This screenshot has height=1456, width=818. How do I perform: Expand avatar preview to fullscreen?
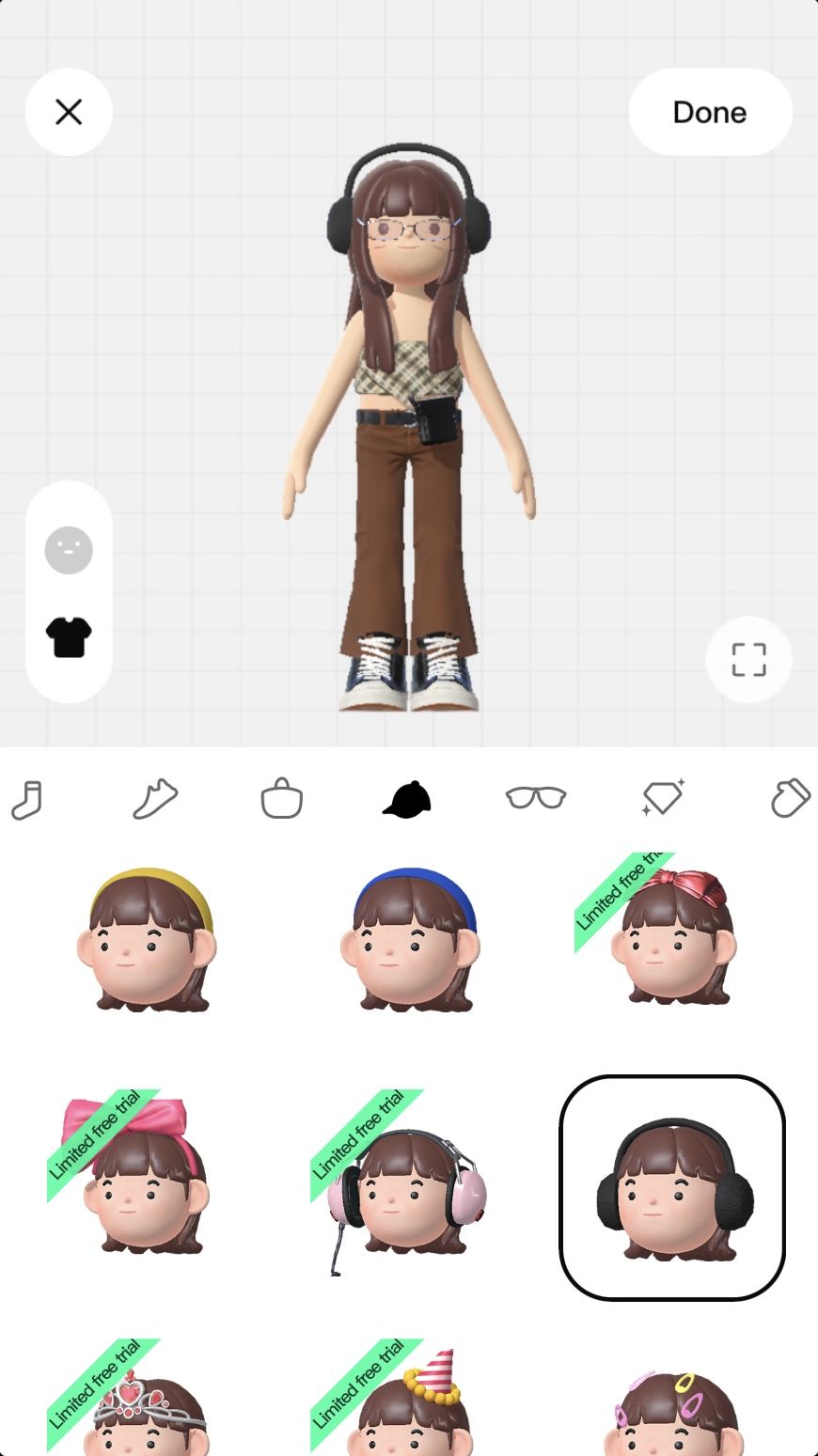click(748, 659)
